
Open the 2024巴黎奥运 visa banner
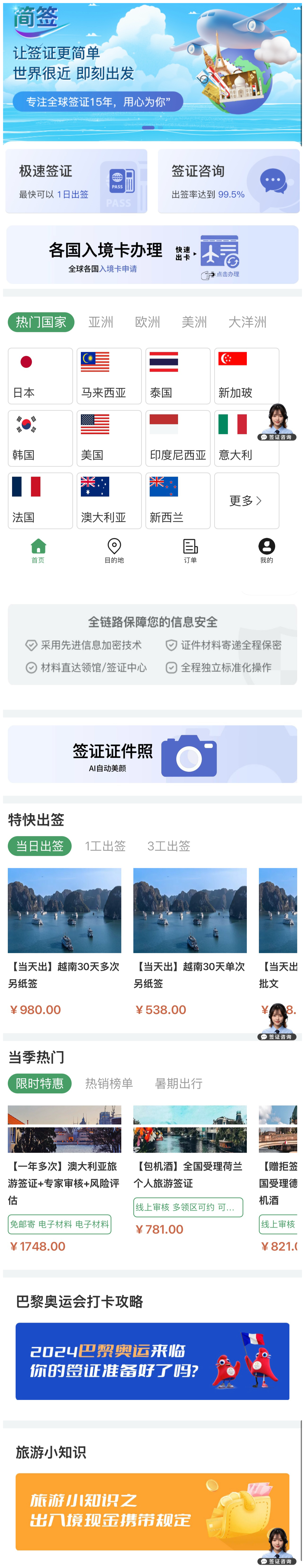(x=152, y=1360)
